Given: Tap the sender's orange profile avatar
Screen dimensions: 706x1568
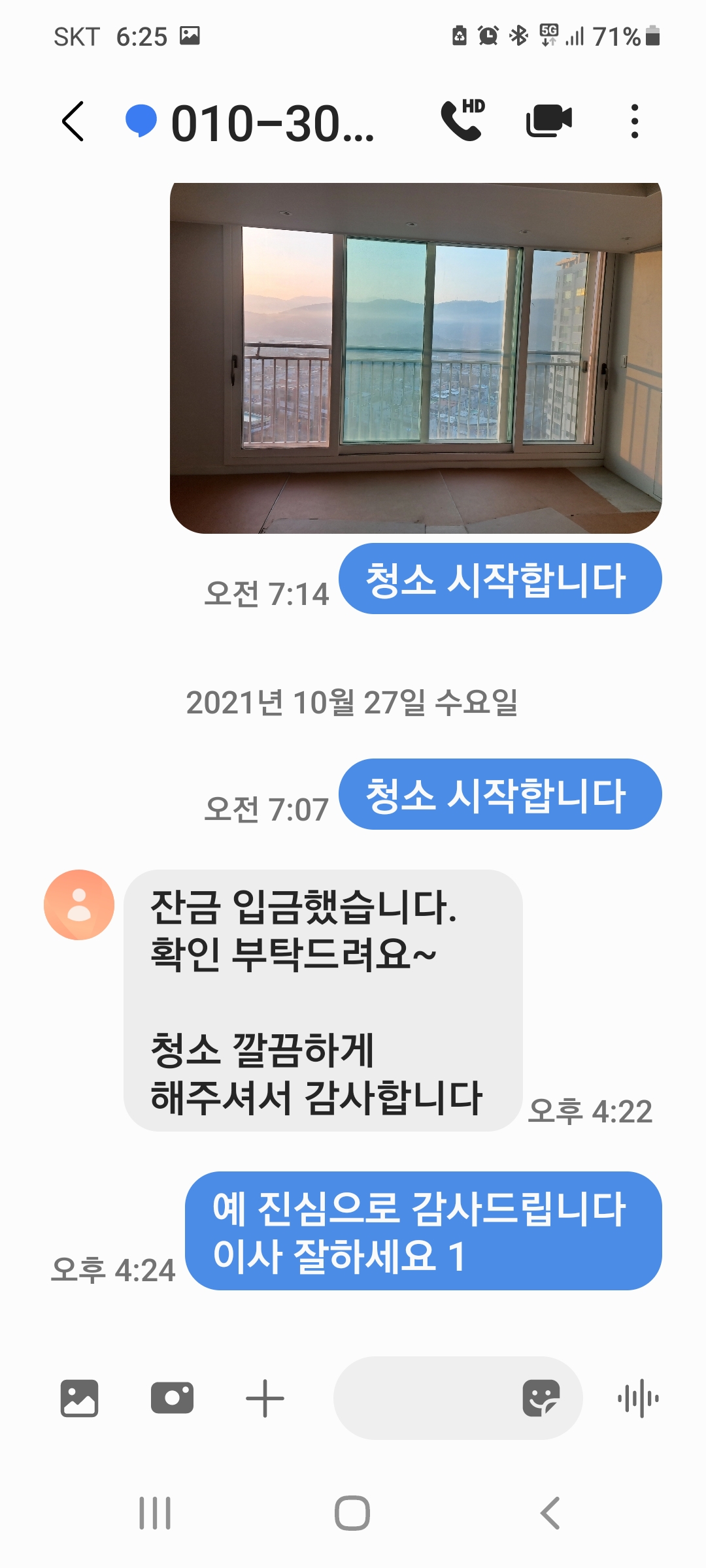Looking at the screenshot, I should click(x=79, y=905).
